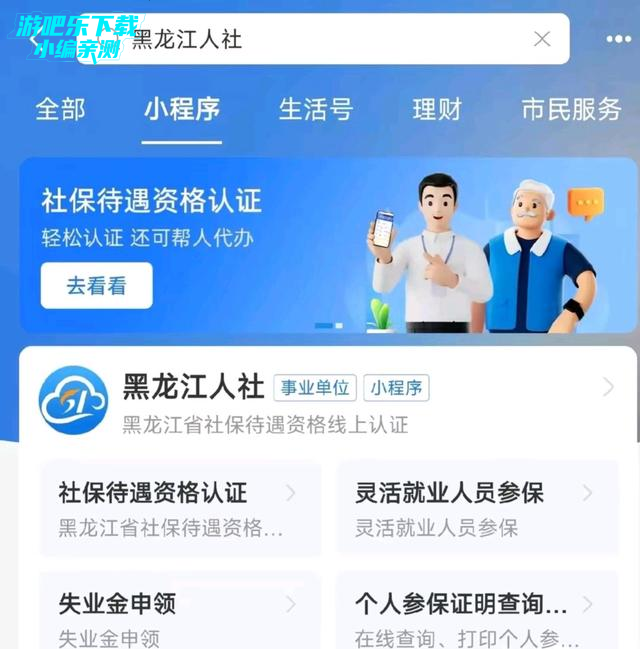
Task: Switch to the 生活号 tab
Action: (315, 109)
